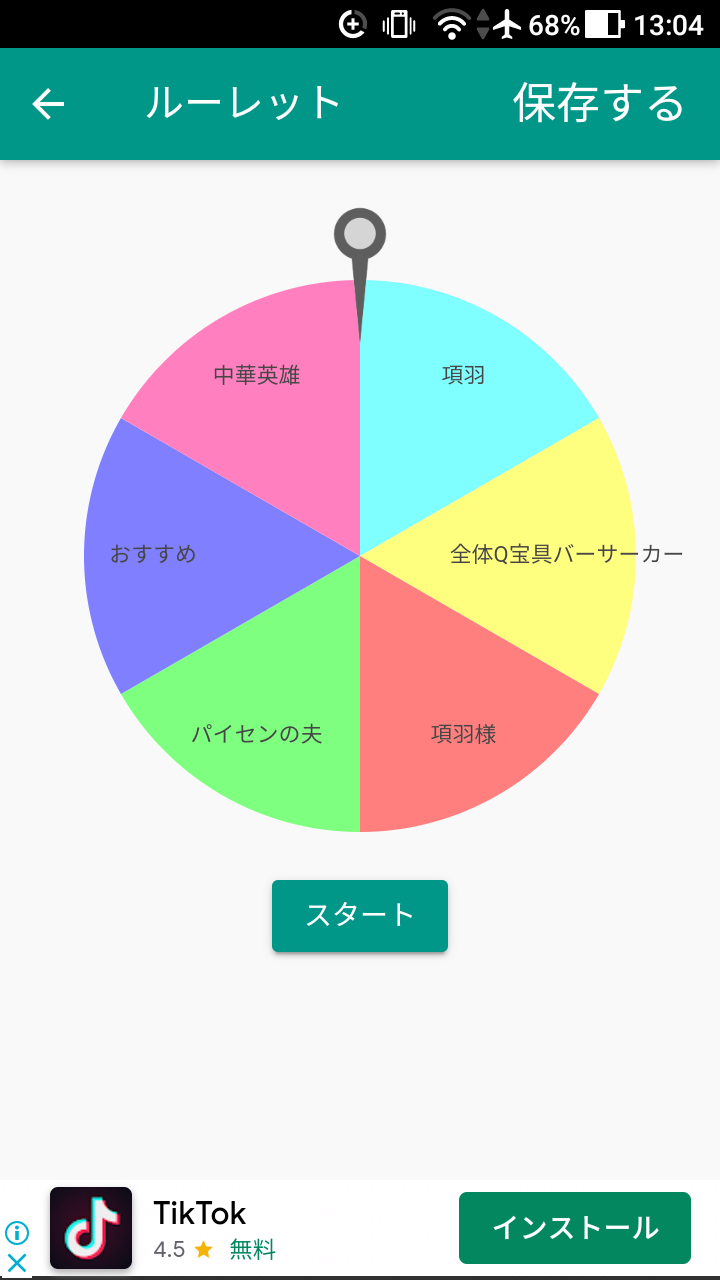
Task: Close the ad banner
Action: 17,1263
